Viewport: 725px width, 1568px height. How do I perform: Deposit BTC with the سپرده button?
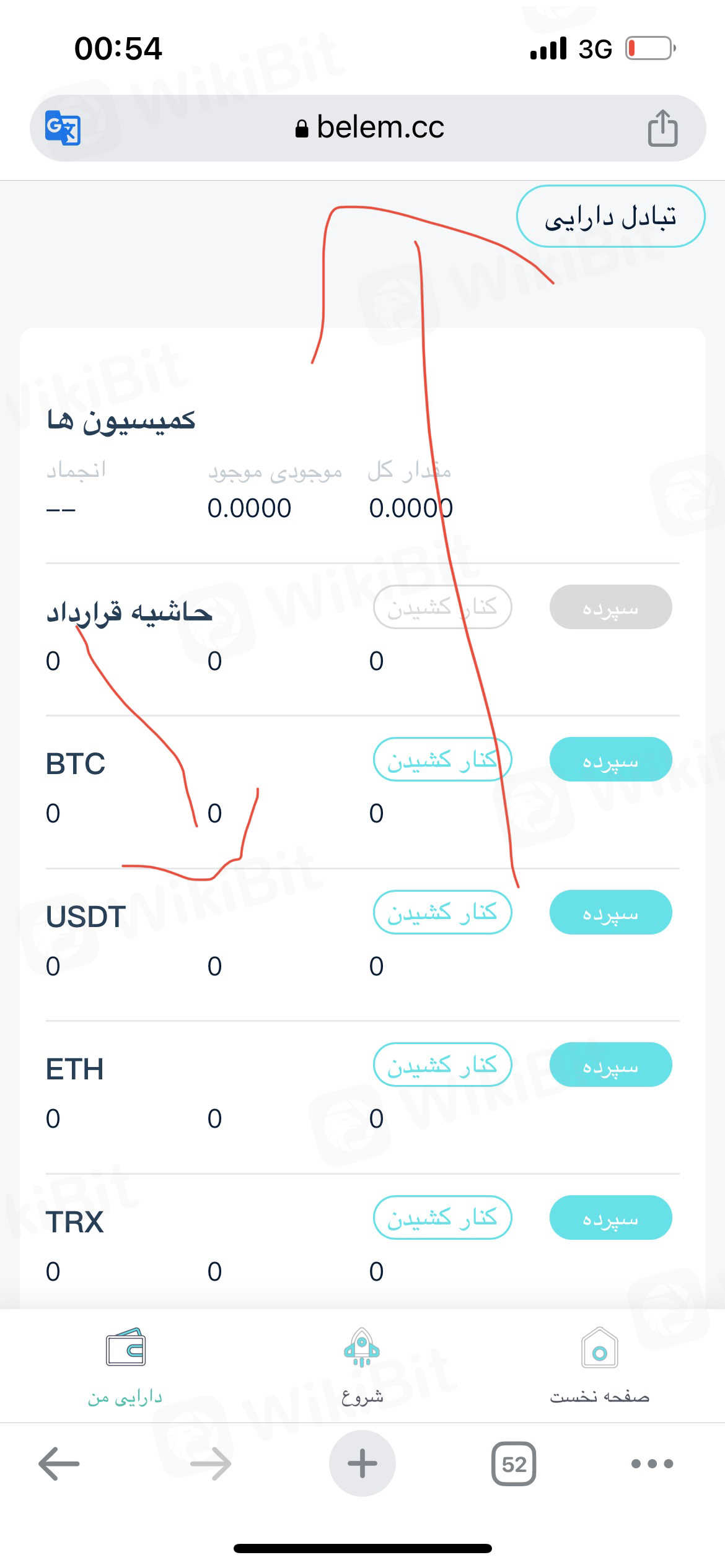[610, 759]
